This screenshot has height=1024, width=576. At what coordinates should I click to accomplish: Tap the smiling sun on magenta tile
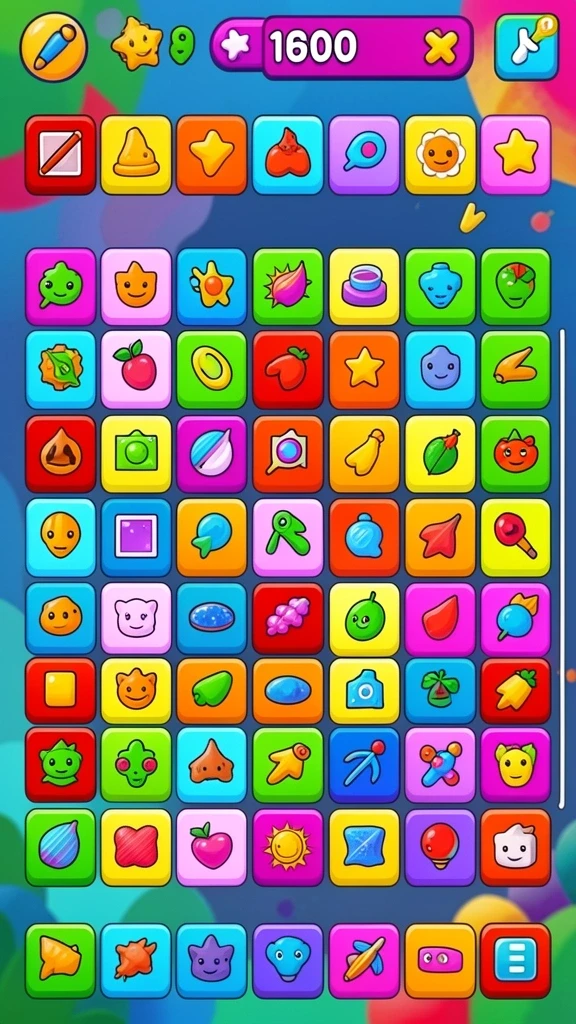point(288,847)
